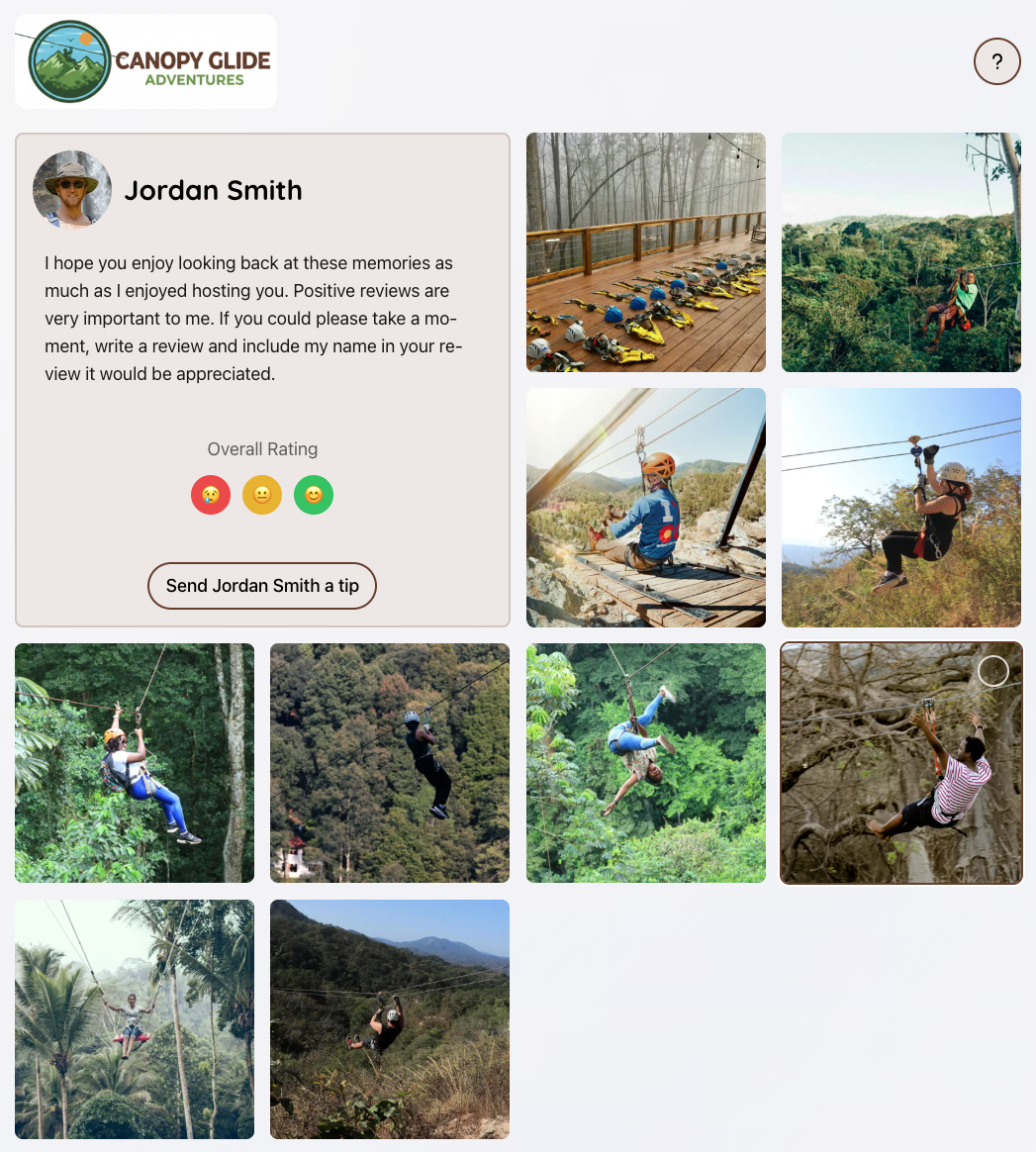Screen dimensions: 1036x1152
Task: Open photo of rider over mountain hillside
Action: (390, 1019)
